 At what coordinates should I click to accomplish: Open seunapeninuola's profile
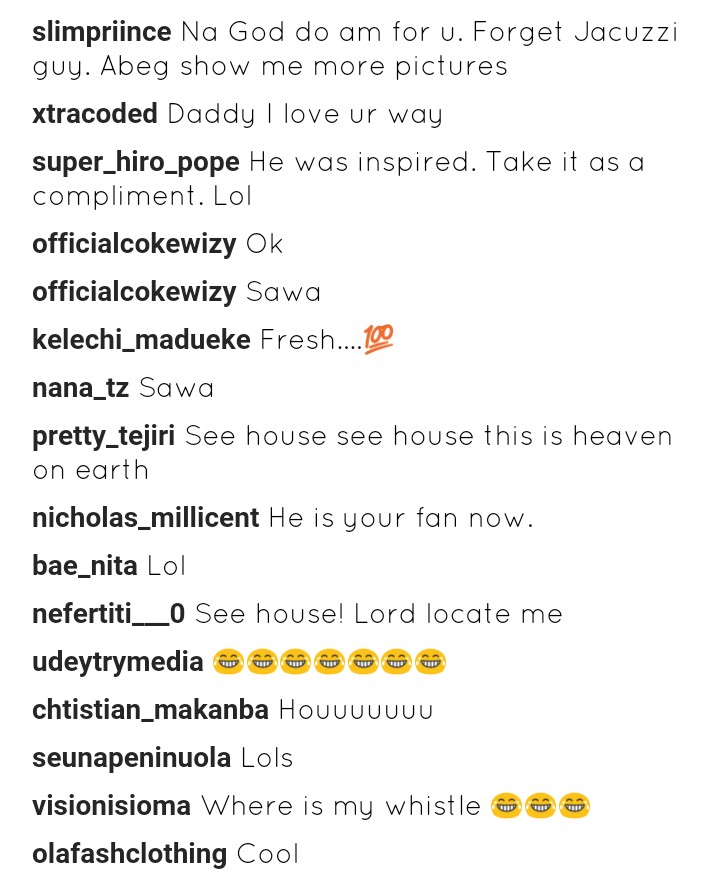(132, 758)
